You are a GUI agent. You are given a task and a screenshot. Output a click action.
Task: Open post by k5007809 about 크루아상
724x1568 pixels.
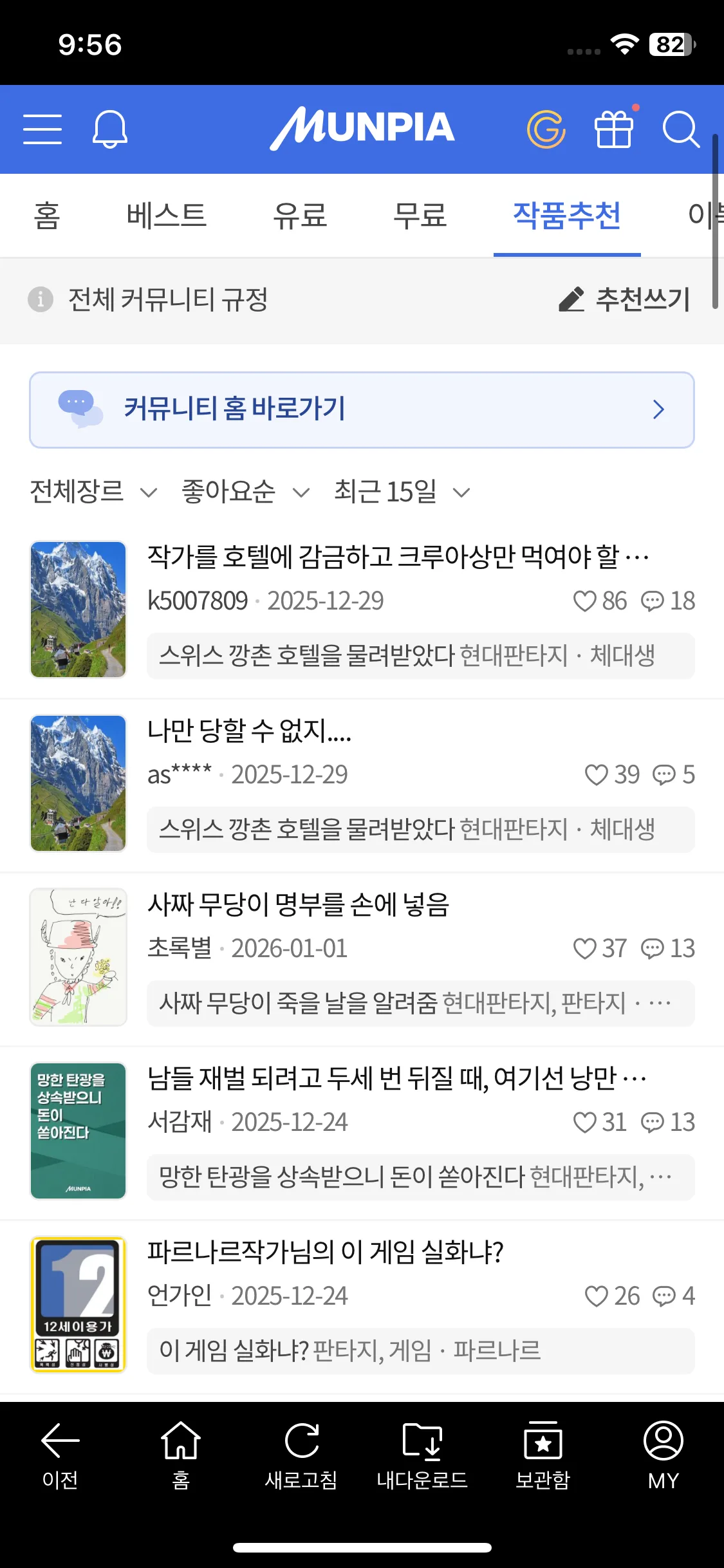[x=398, y=557]
